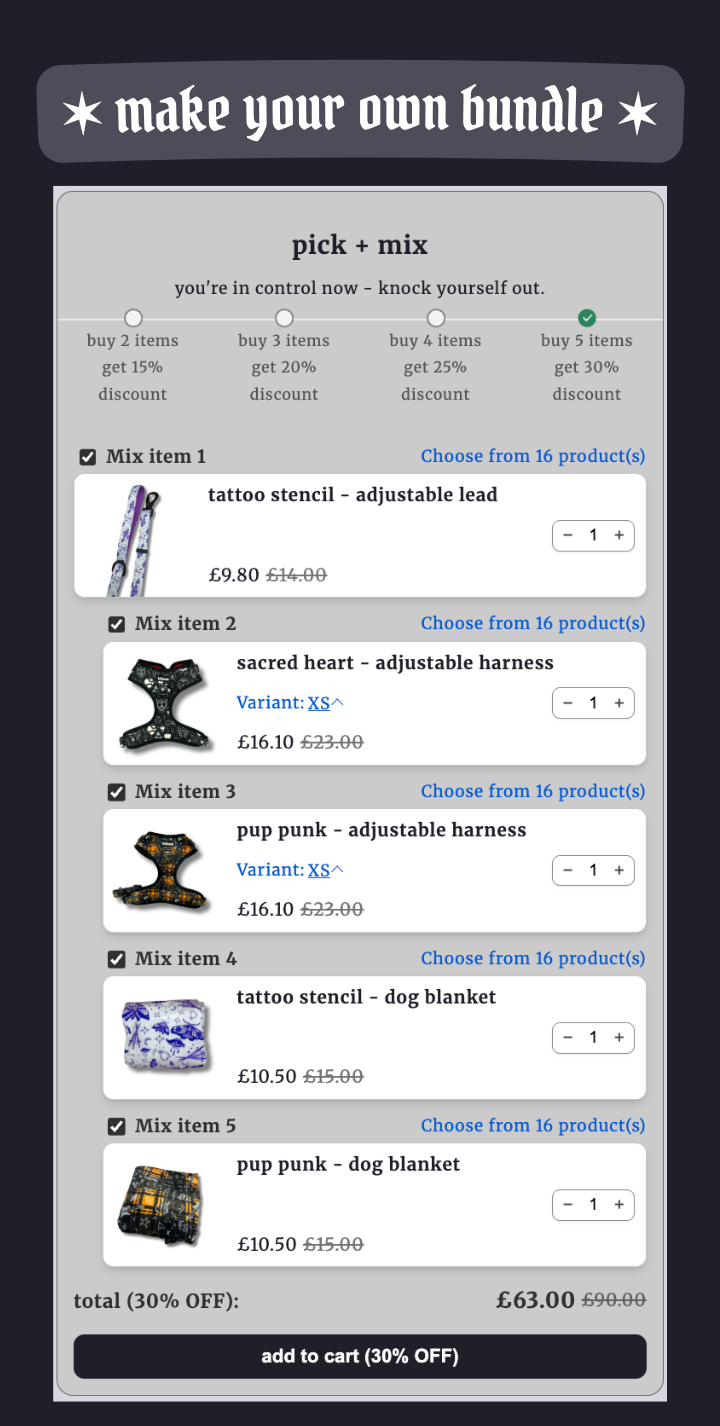Change XS variant of pup punk harness
Image resolution: width=720 pixels, height=1426 pixels.
(x=324, y=870)
